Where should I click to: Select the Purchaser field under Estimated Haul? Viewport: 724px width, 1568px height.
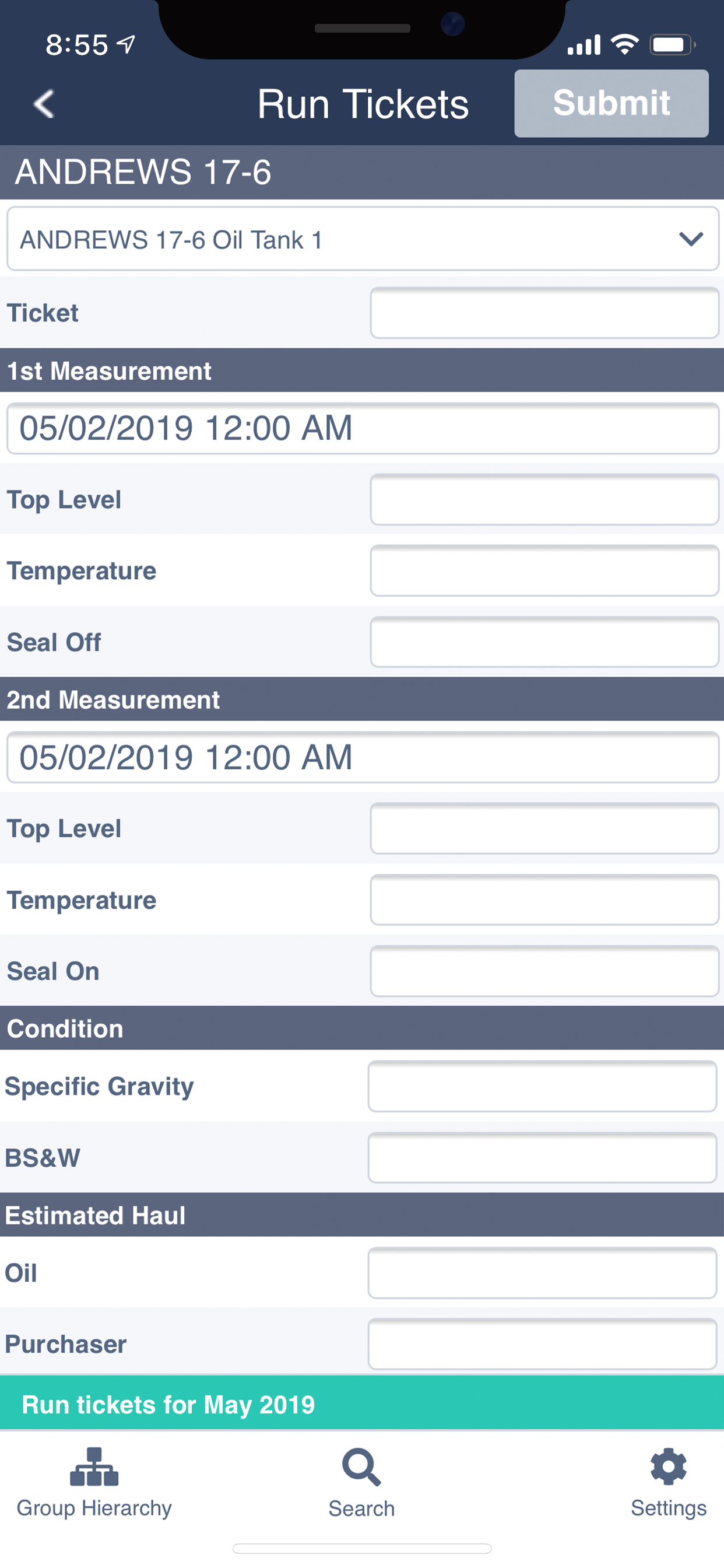tap(543, 1345)
